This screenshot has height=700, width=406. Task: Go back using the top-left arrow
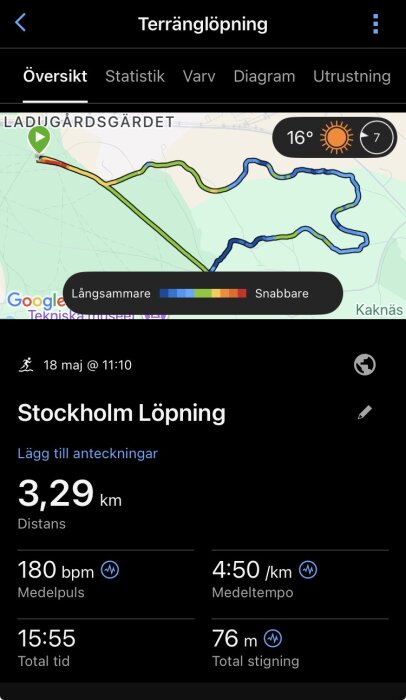point(21,22)
